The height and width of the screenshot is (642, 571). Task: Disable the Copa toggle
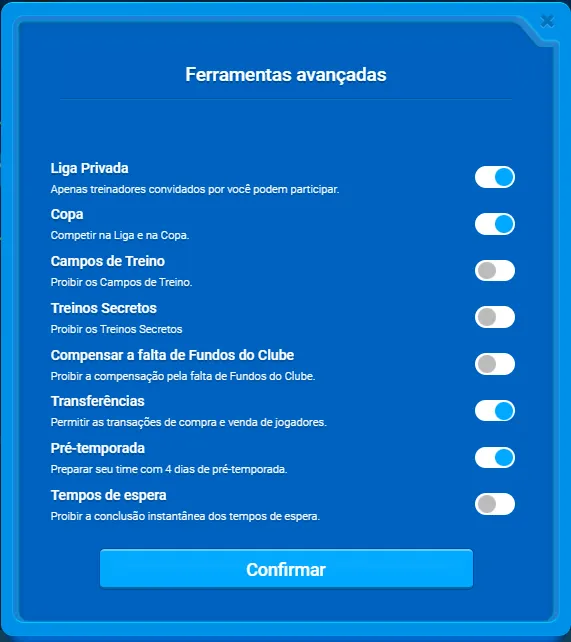pos(495,224)
